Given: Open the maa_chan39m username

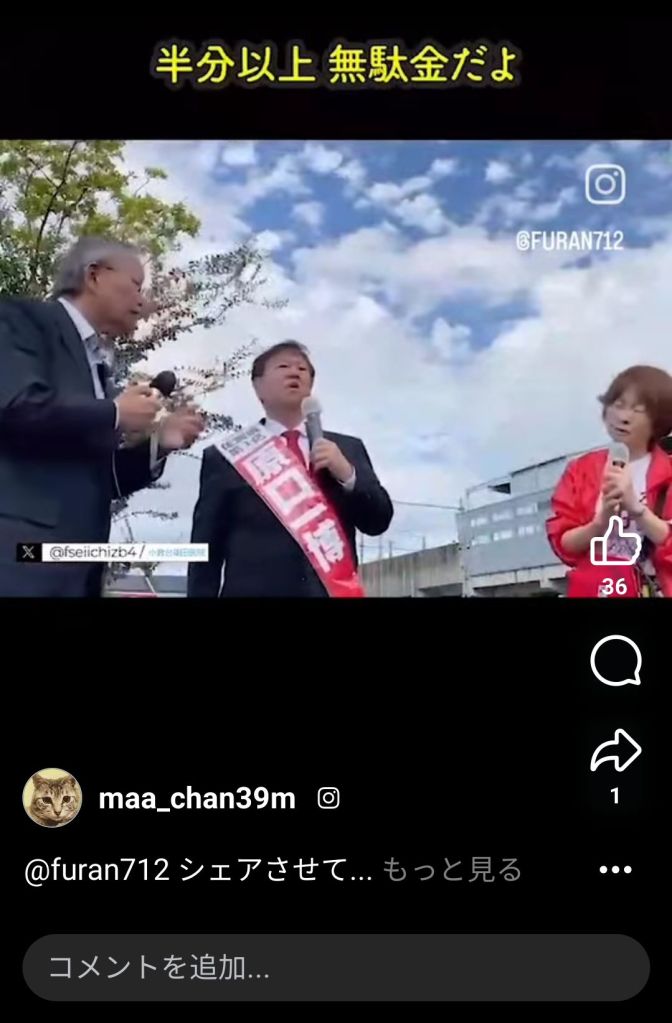Looking at the screenshot, I should click(197, 798).
